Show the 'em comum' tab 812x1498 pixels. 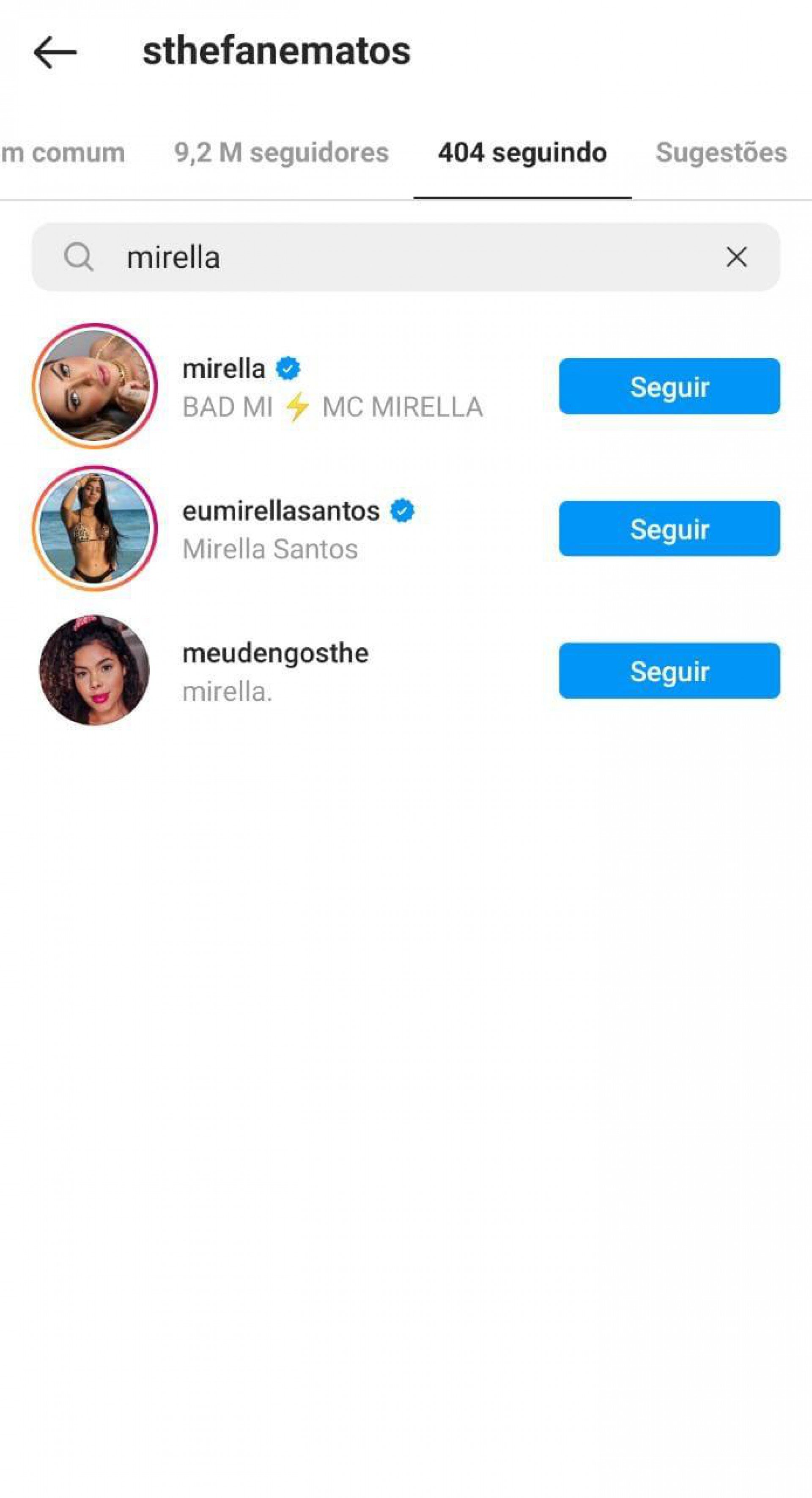click(63, 153)
